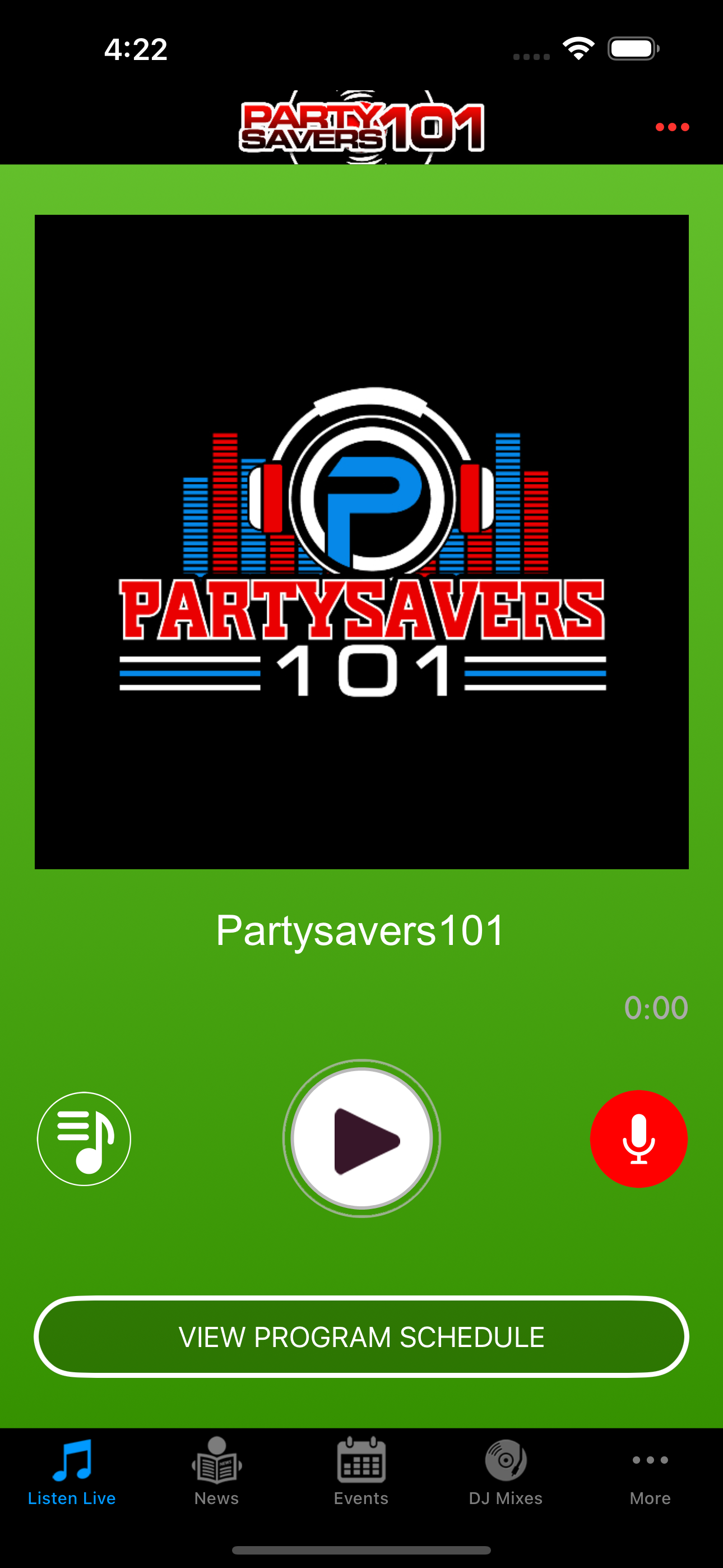Viewport: 723px width, 1568px height.
Task: Tap the Partysavers101 logo at the top
Action: point(361,125)
